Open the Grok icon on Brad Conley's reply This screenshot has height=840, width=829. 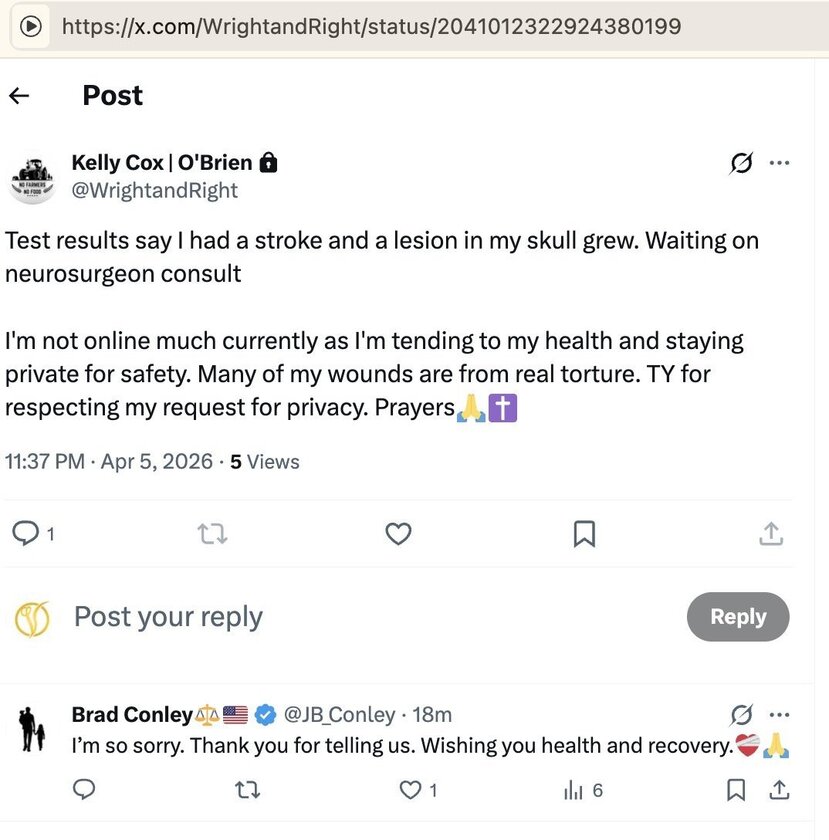click(x=741, y=714)
